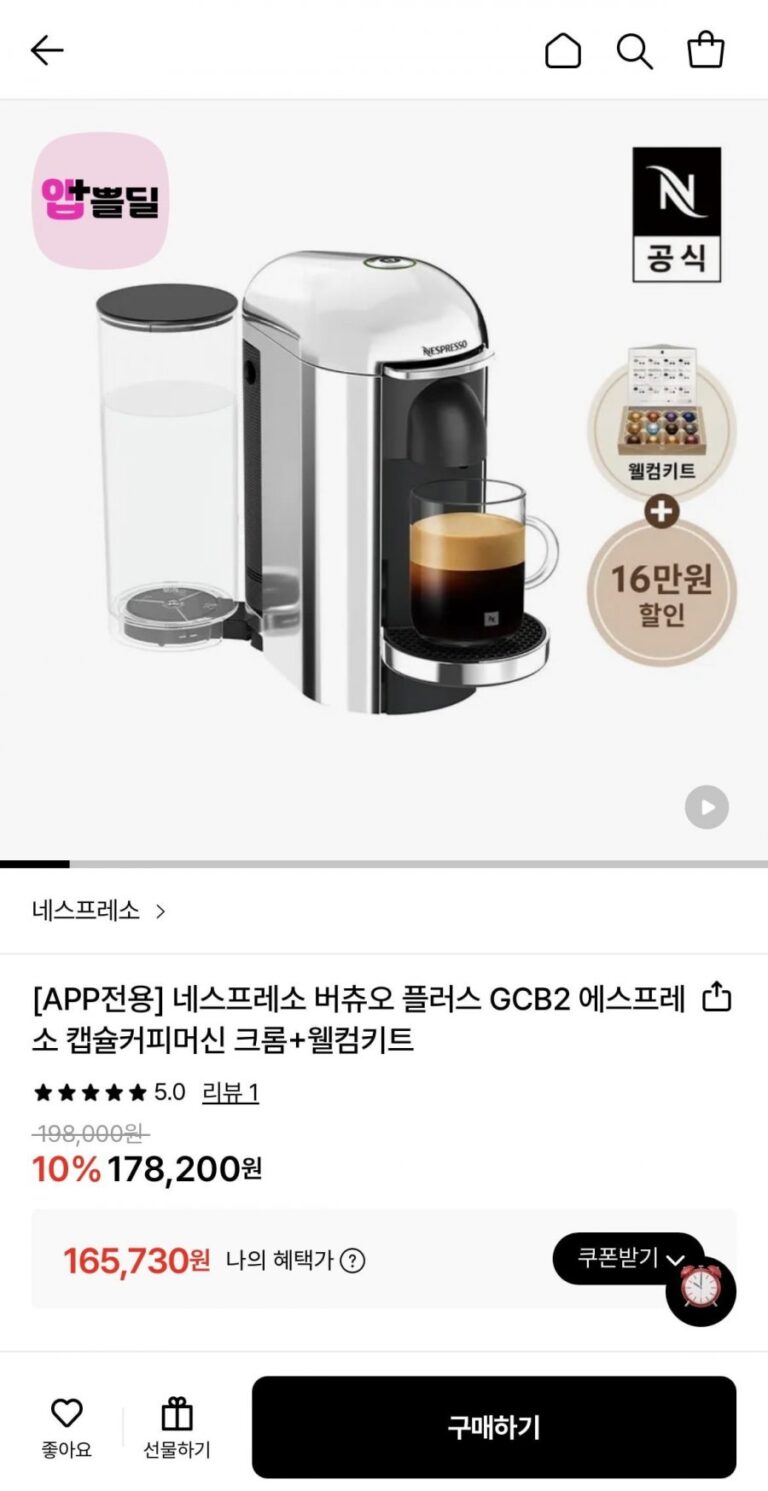Open the 네스프레소 brand page

click(x=98, y=911)
